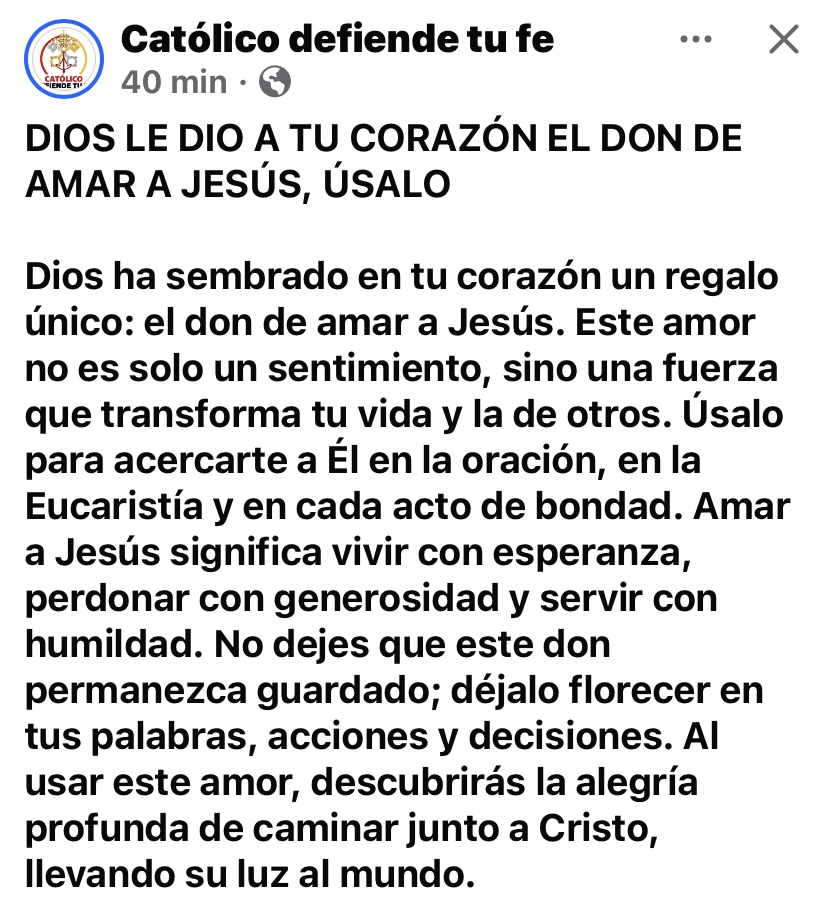The image size is (828, 909).
Task: Open Católico defiende tu fe page name
Action: tap(337, 39)
